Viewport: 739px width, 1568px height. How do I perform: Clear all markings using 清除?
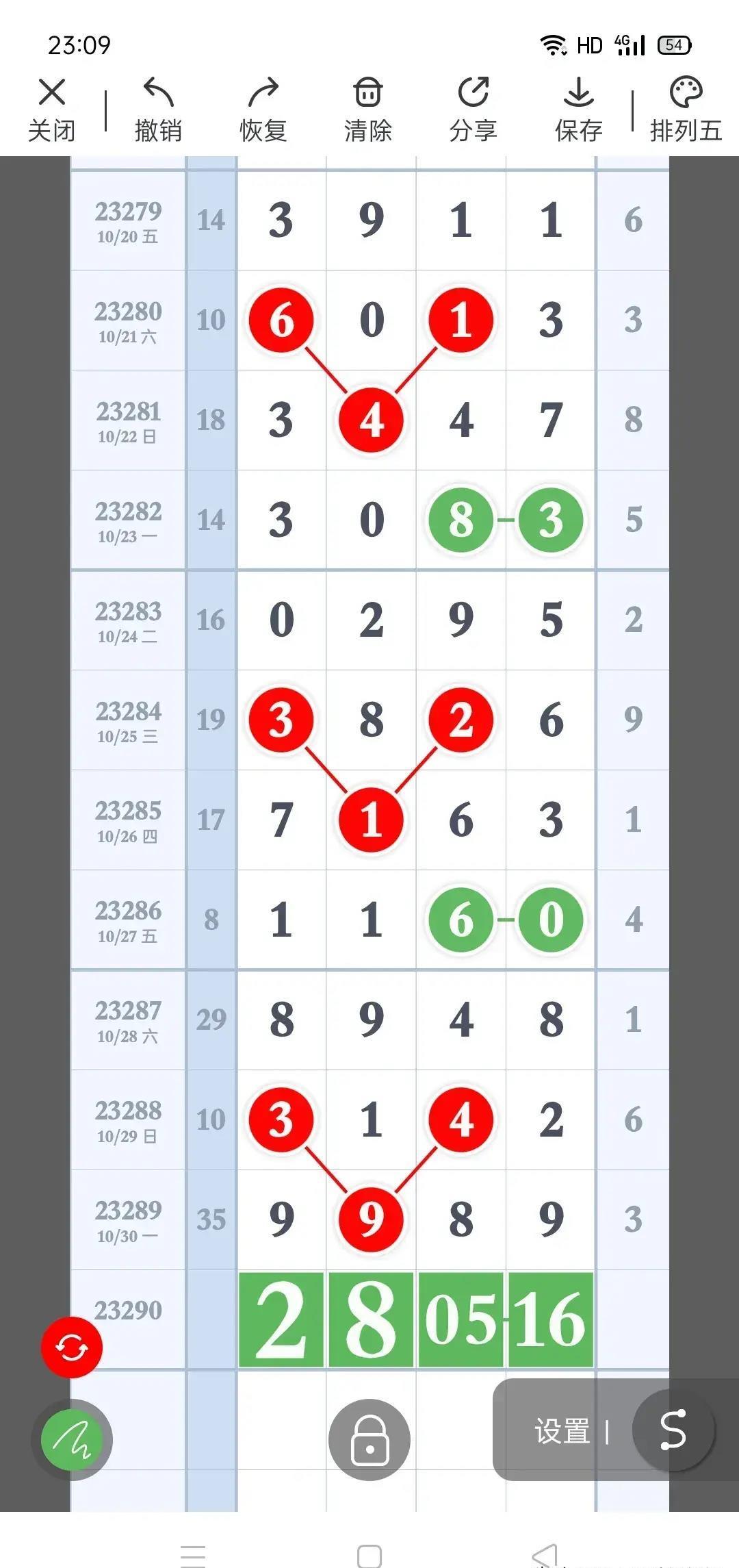(x=368, y=110)
